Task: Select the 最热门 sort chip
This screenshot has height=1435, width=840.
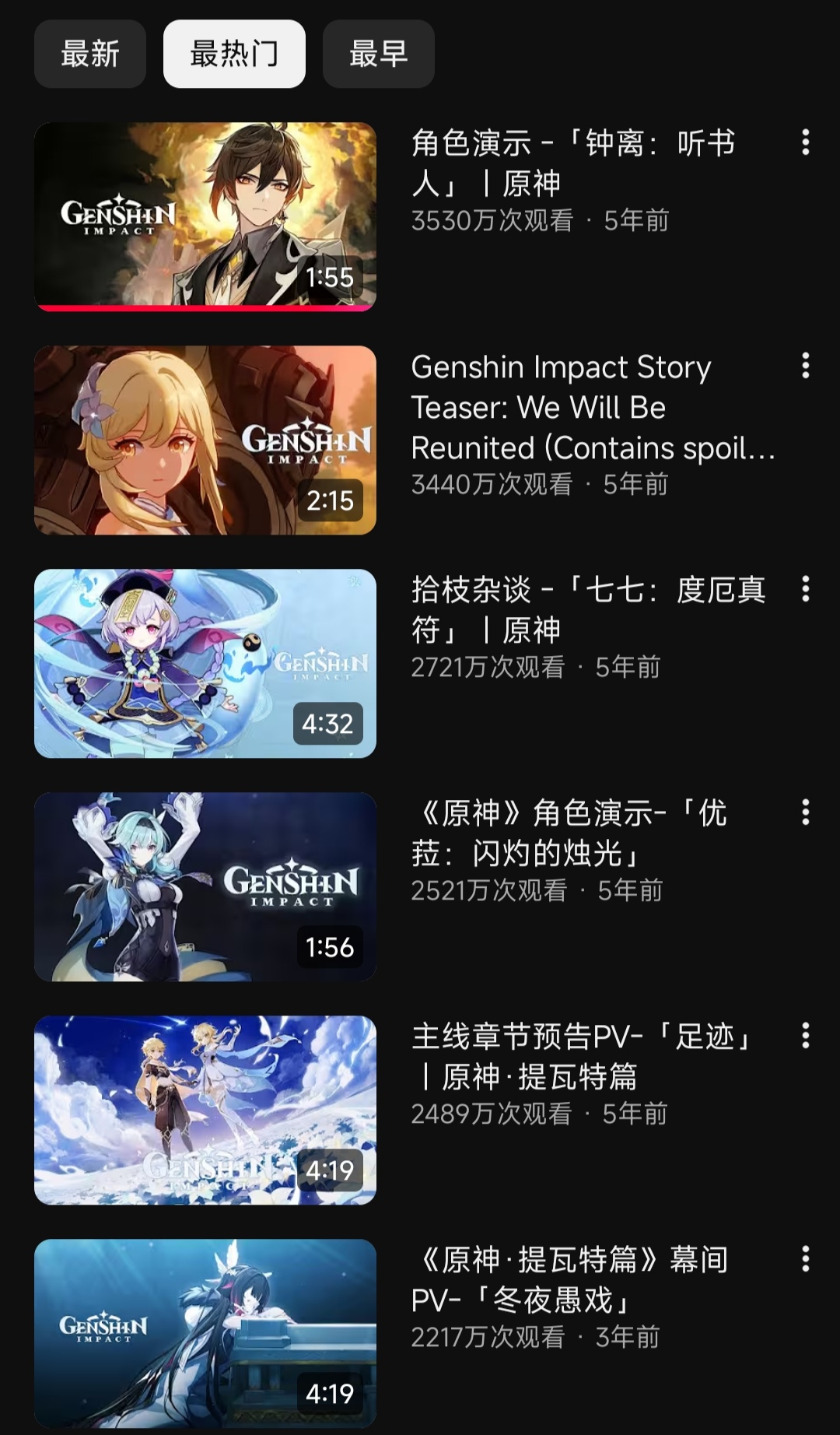Action: pos(234,54)
